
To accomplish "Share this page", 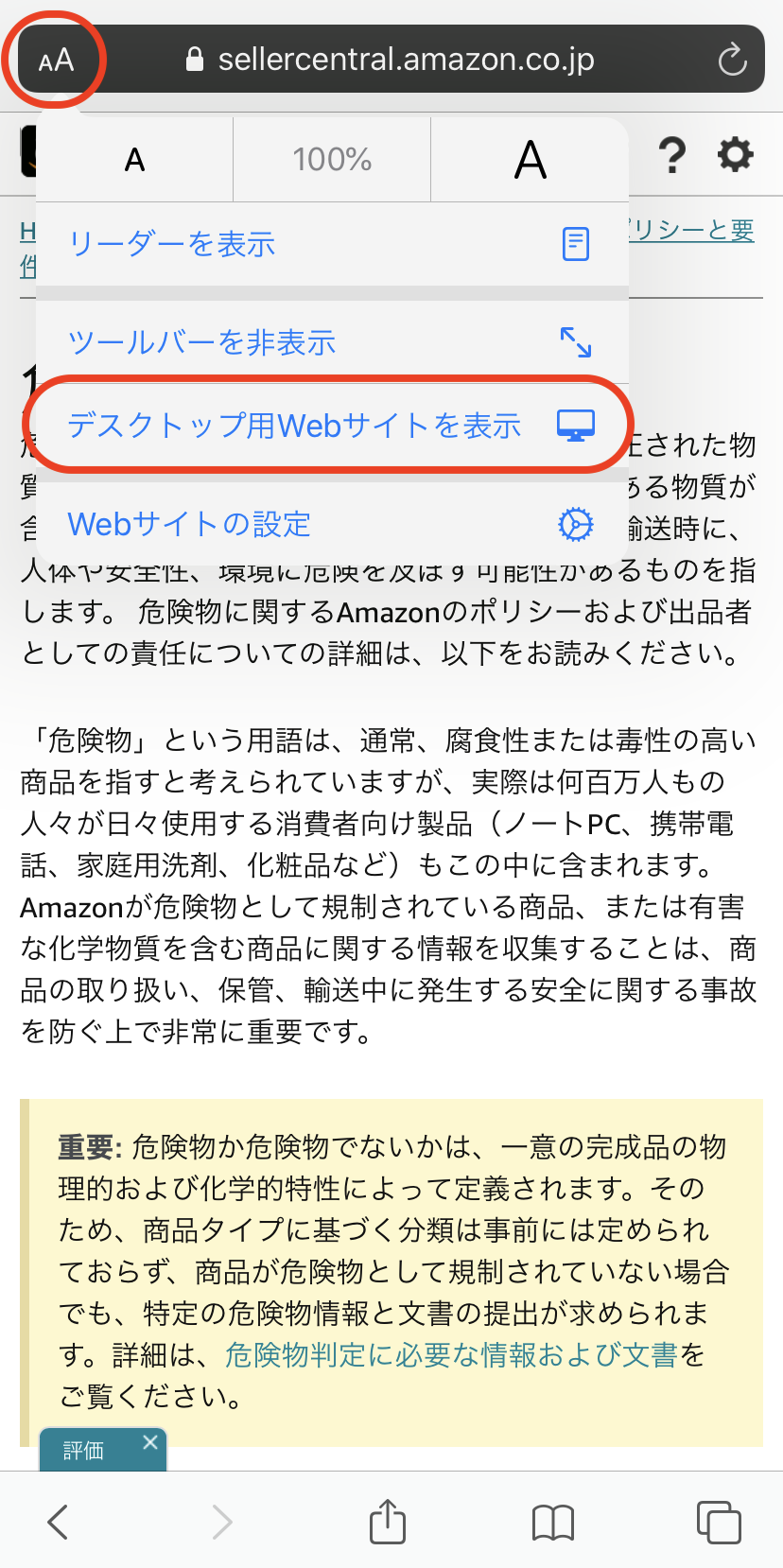I will tap(387, 1522).
